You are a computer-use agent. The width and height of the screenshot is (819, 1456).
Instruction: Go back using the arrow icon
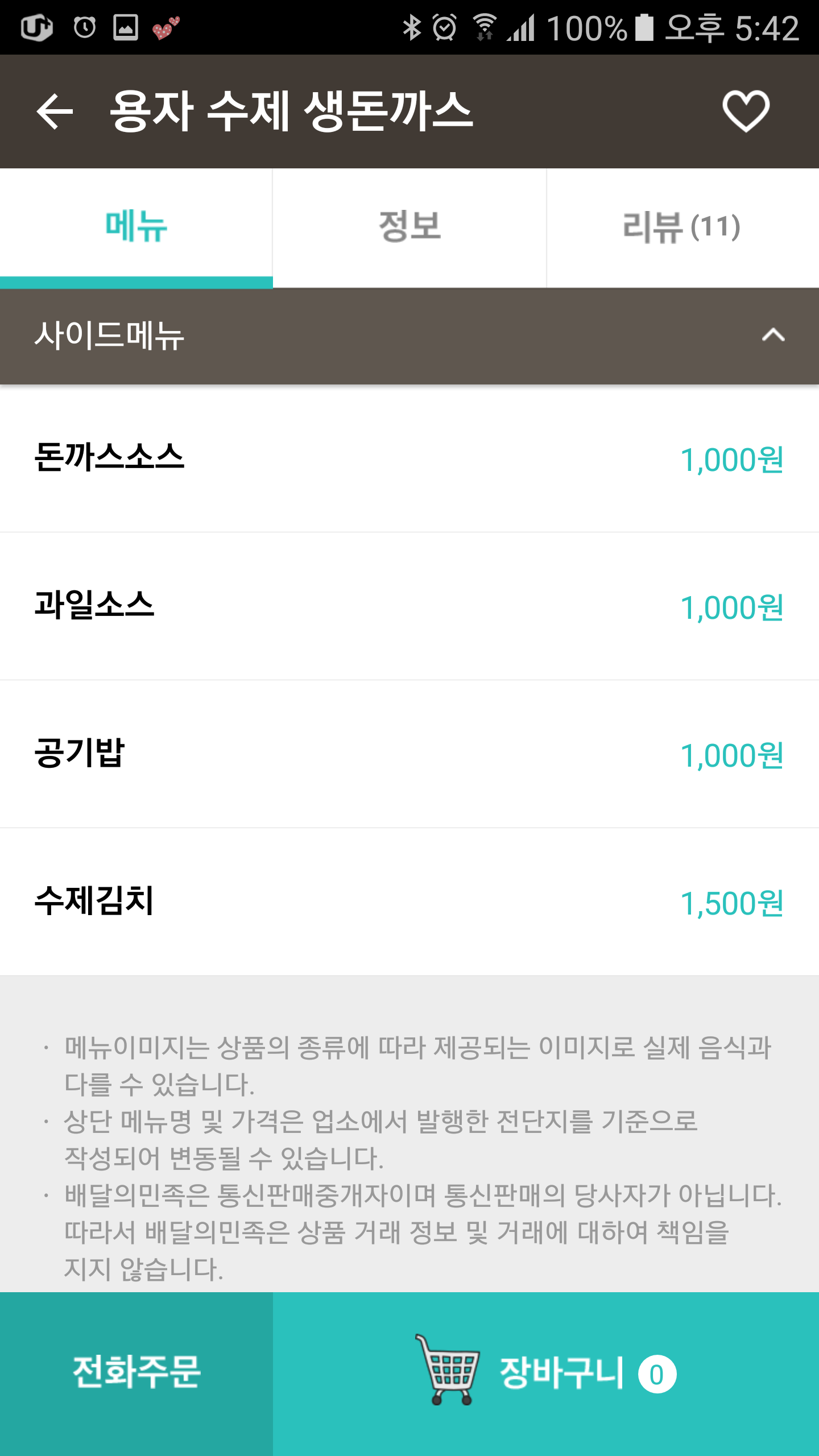click(x=55, y=111)
